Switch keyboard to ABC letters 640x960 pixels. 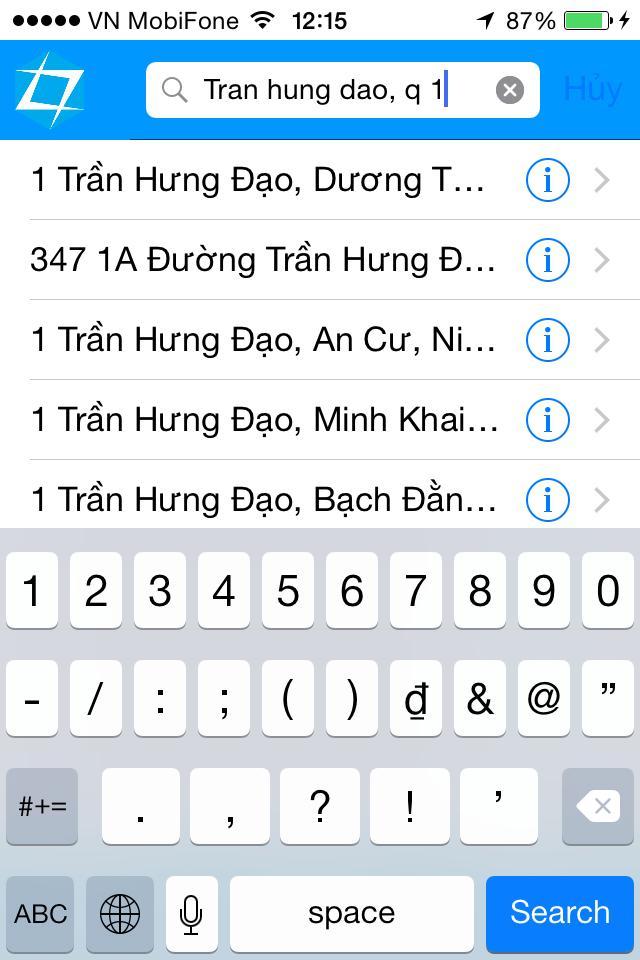pos(41,912)
